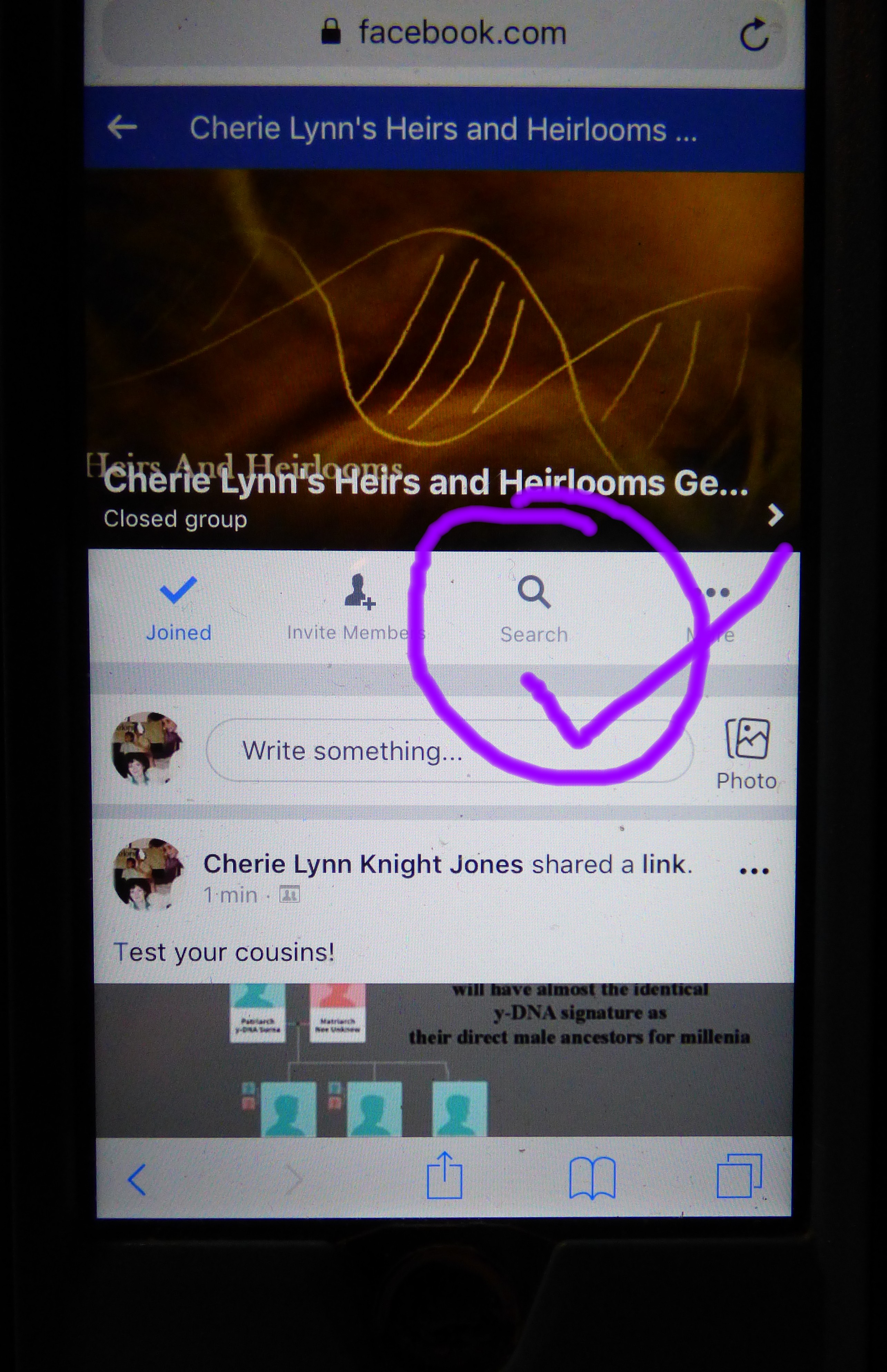Open the Safari share sheet
This screenshot has height=1372, width=887.
coord(444,1176)
